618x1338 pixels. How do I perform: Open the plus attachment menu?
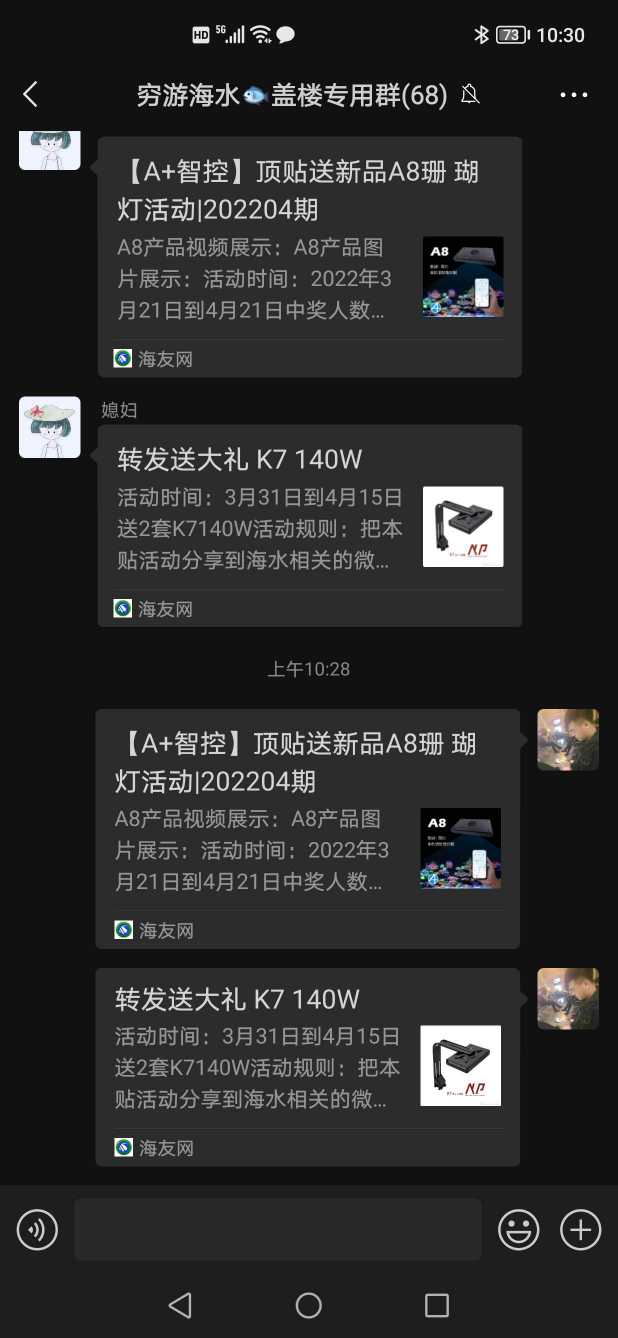tap(580, 1229)
